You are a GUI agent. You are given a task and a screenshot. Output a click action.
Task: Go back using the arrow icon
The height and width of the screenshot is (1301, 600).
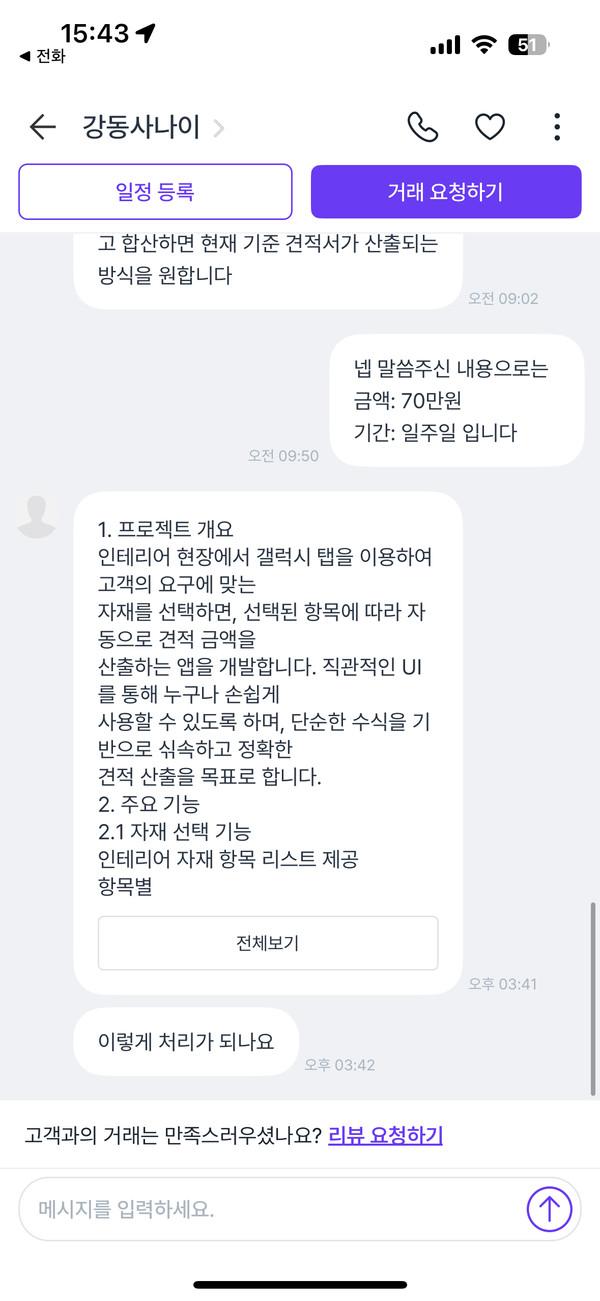click(42, 127)
